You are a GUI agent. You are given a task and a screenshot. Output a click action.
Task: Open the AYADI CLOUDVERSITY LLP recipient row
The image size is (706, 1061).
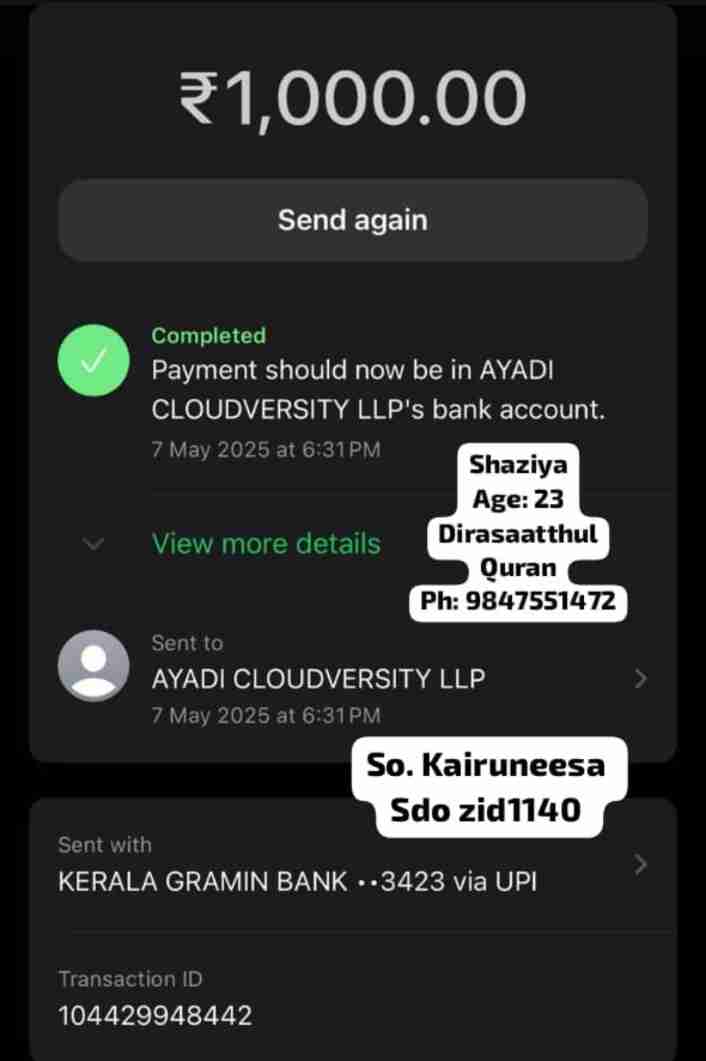318,679
